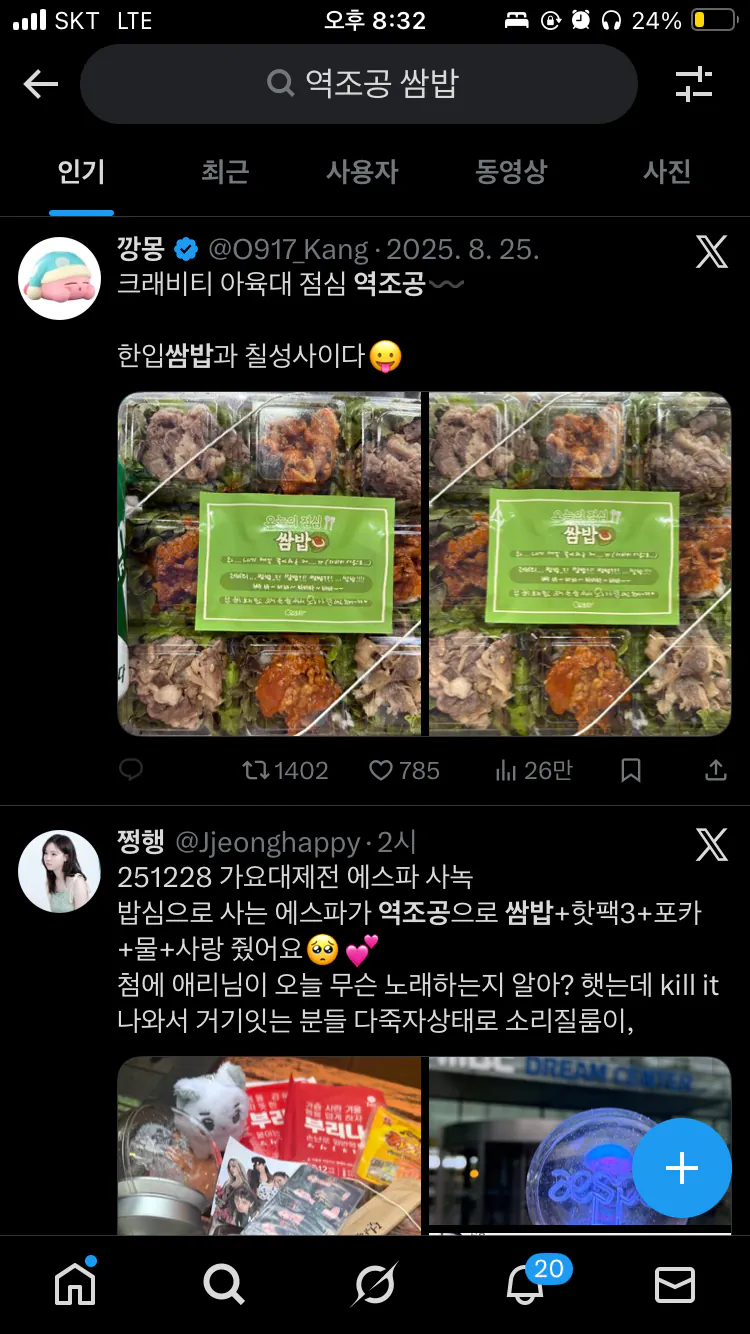750x1334 pixels.
Task: Compose a new post with the plus button
Action: click(x=682, y=1167)
